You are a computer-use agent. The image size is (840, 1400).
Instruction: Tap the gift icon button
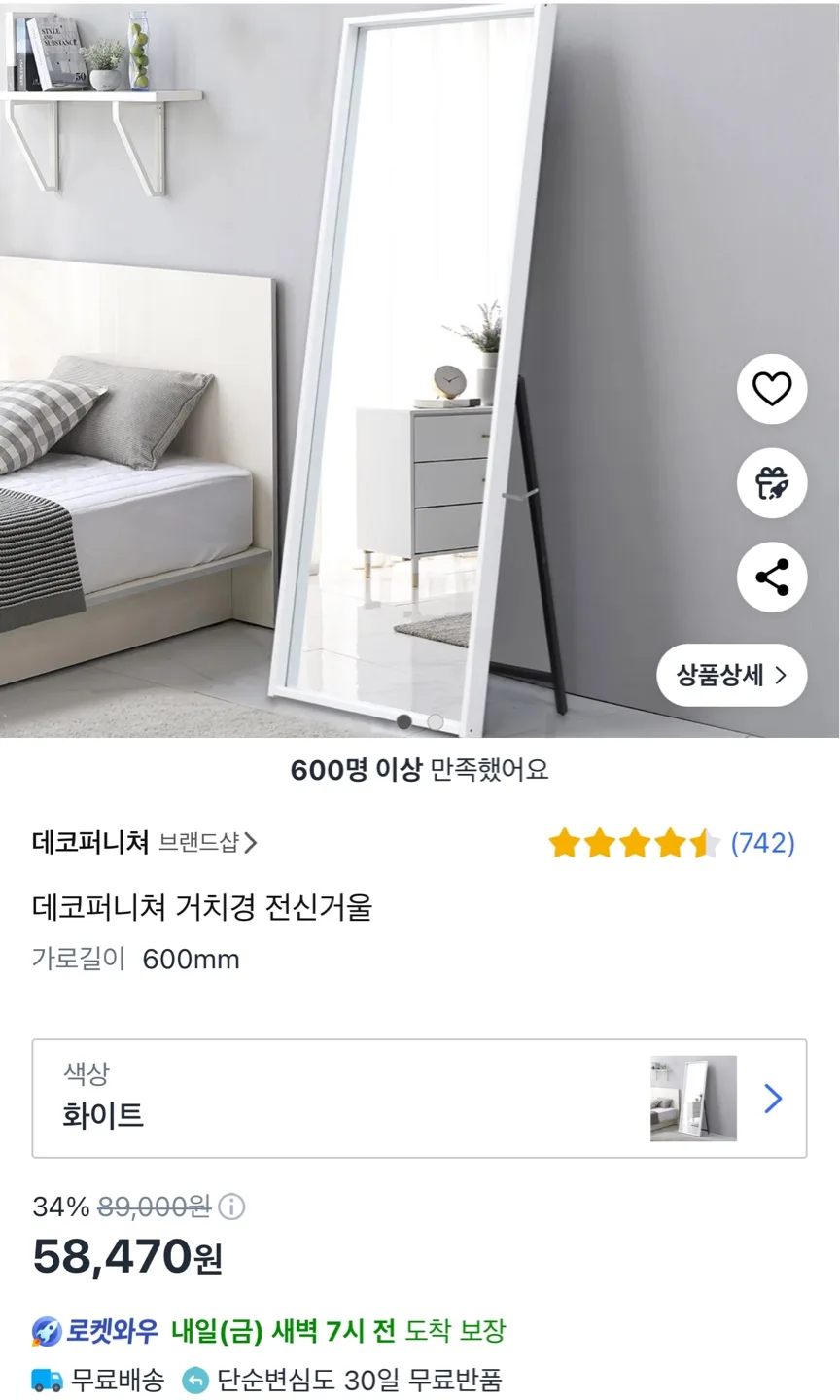[772, 483]
